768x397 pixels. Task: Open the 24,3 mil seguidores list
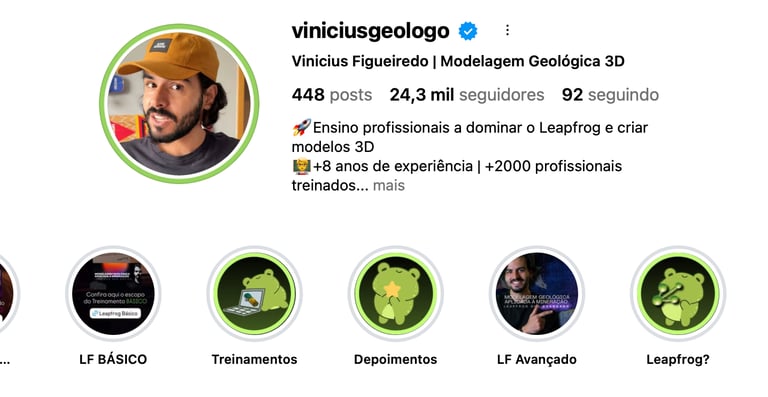coord(467,94)
